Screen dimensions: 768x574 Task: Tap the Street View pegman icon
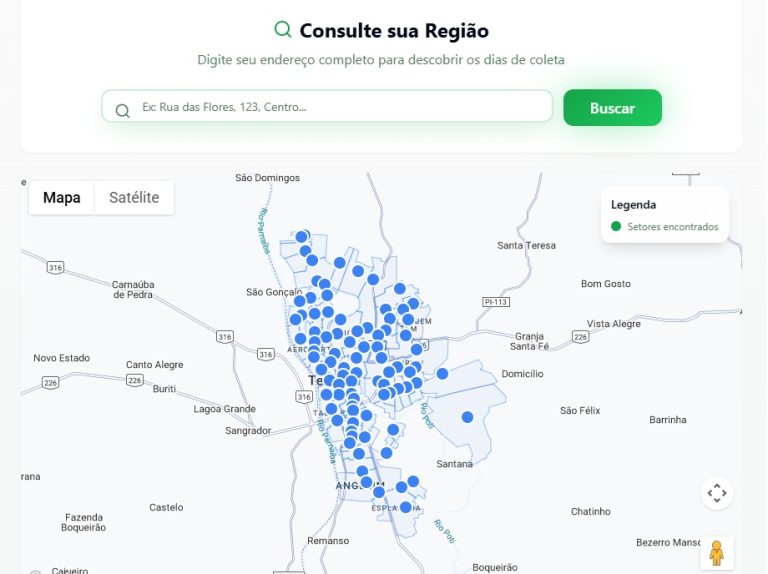click(716, 553)
